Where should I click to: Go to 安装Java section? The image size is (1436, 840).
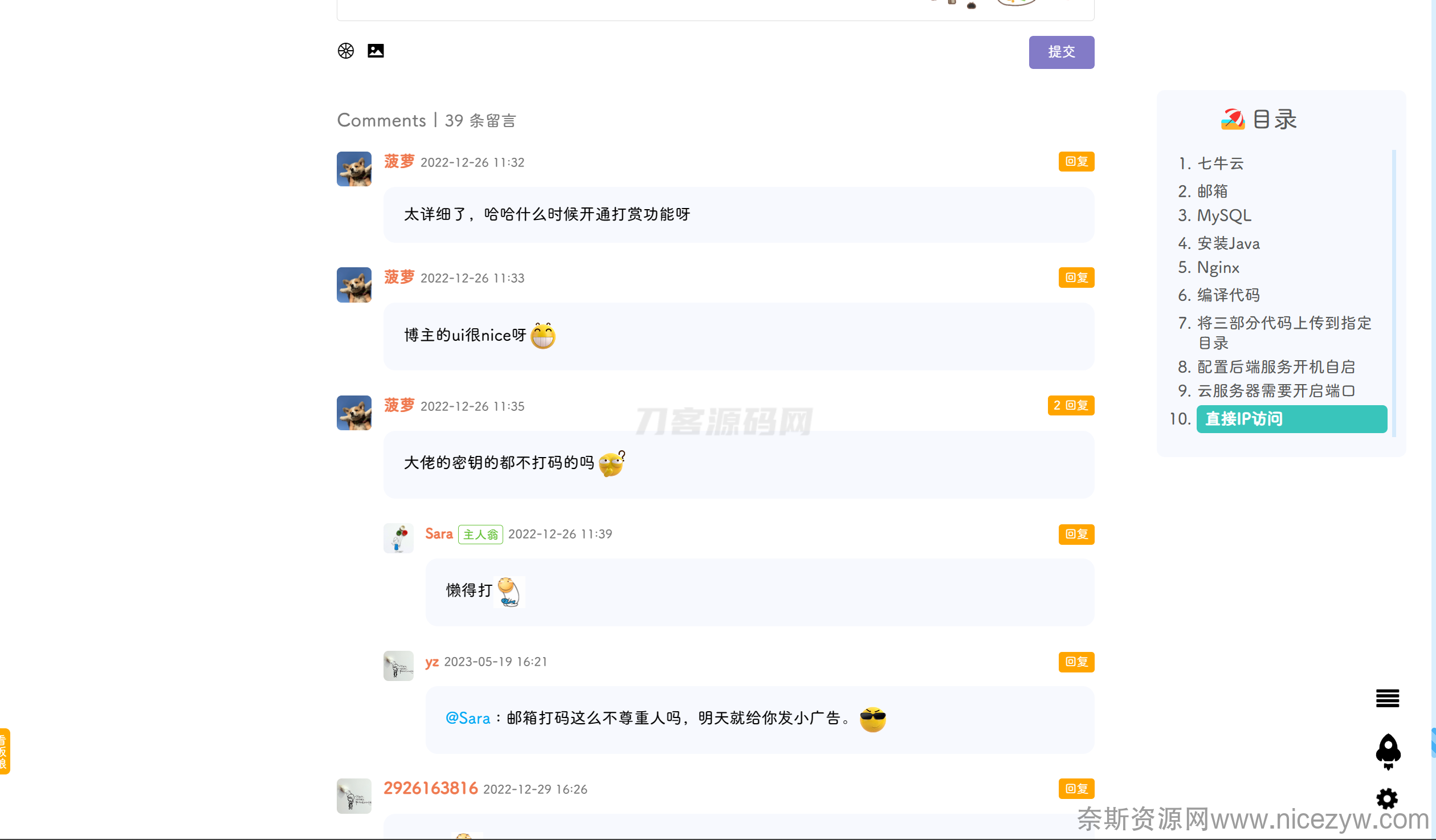(x=1228, y=243)
